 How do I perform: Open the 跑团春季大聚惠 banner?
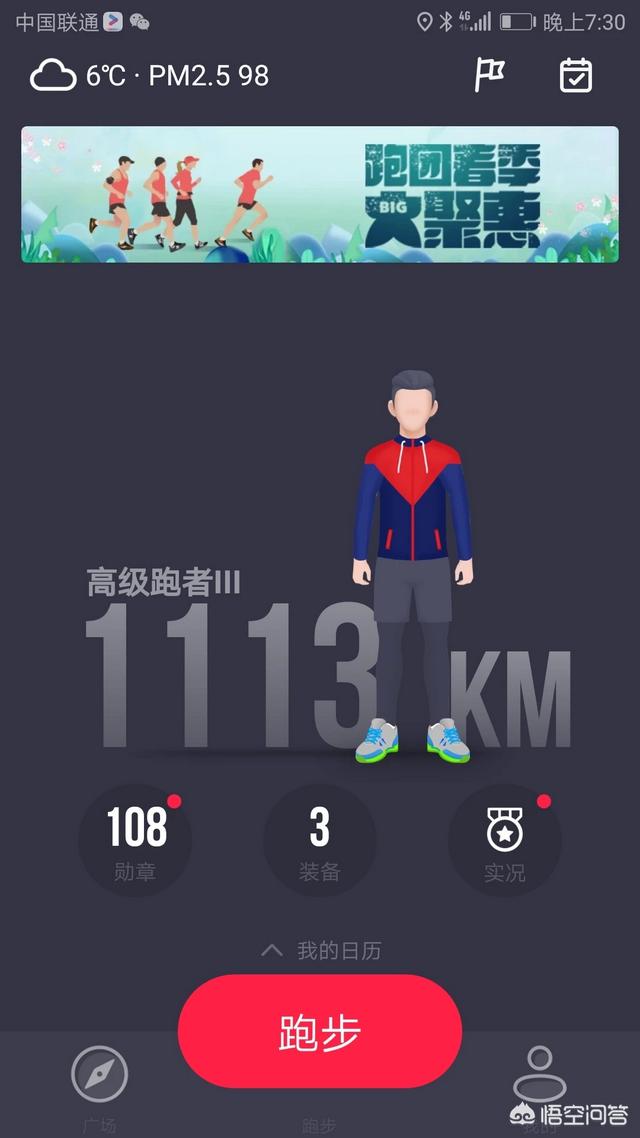tap(319, 194)
